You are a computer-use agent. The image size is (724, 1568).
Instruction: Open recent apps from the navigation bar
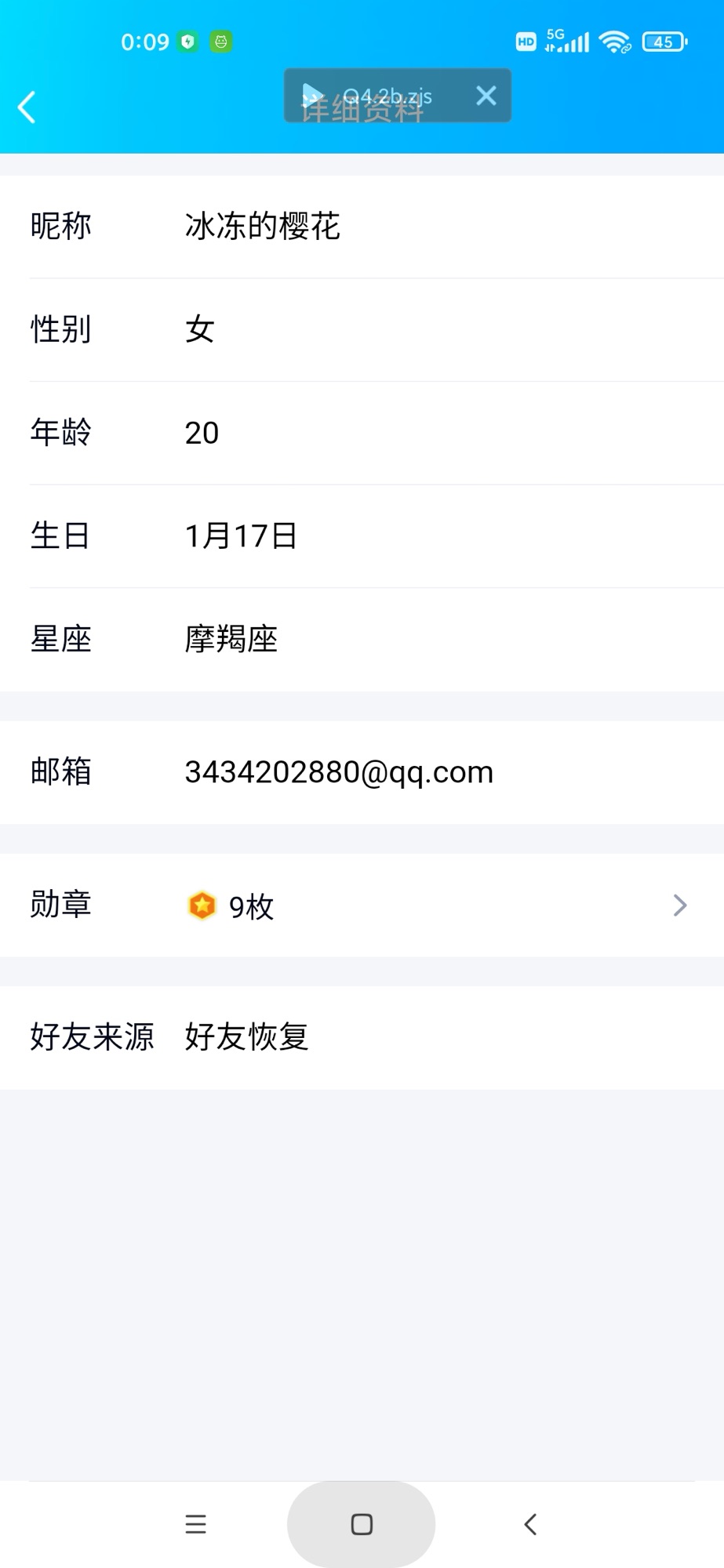click(x=195, y=1524)
